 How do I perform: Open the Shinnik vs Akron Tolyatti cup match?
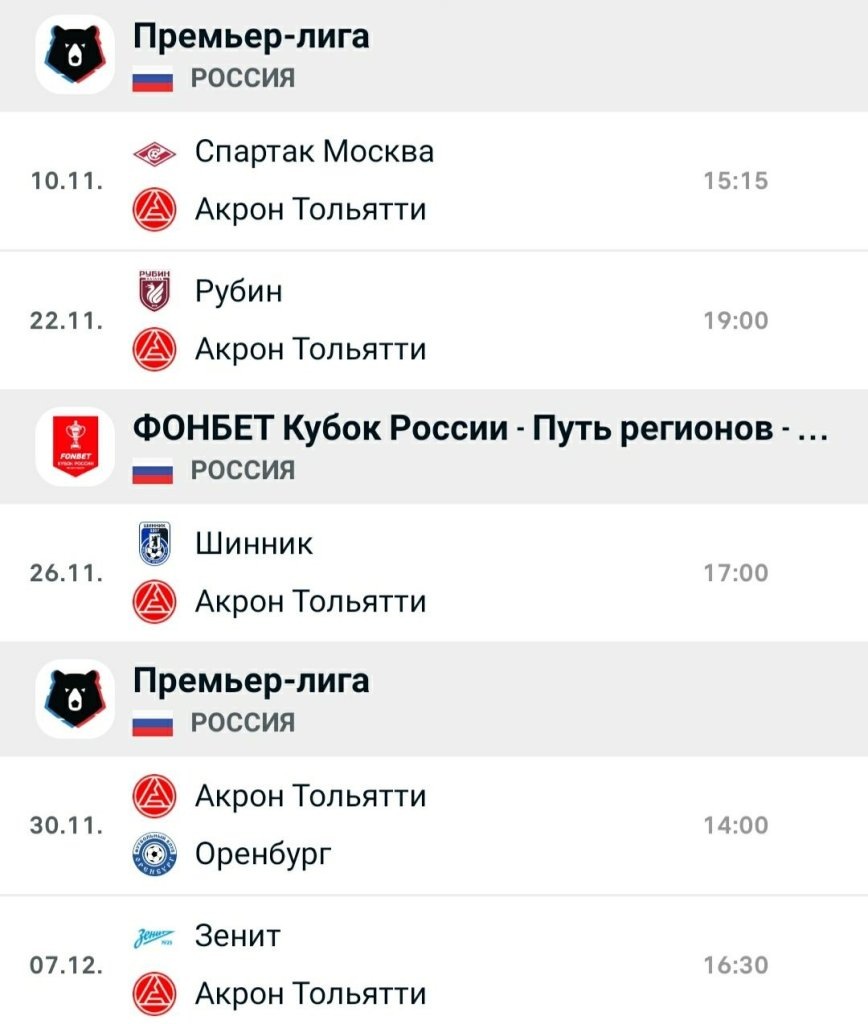tap(434, 573)
